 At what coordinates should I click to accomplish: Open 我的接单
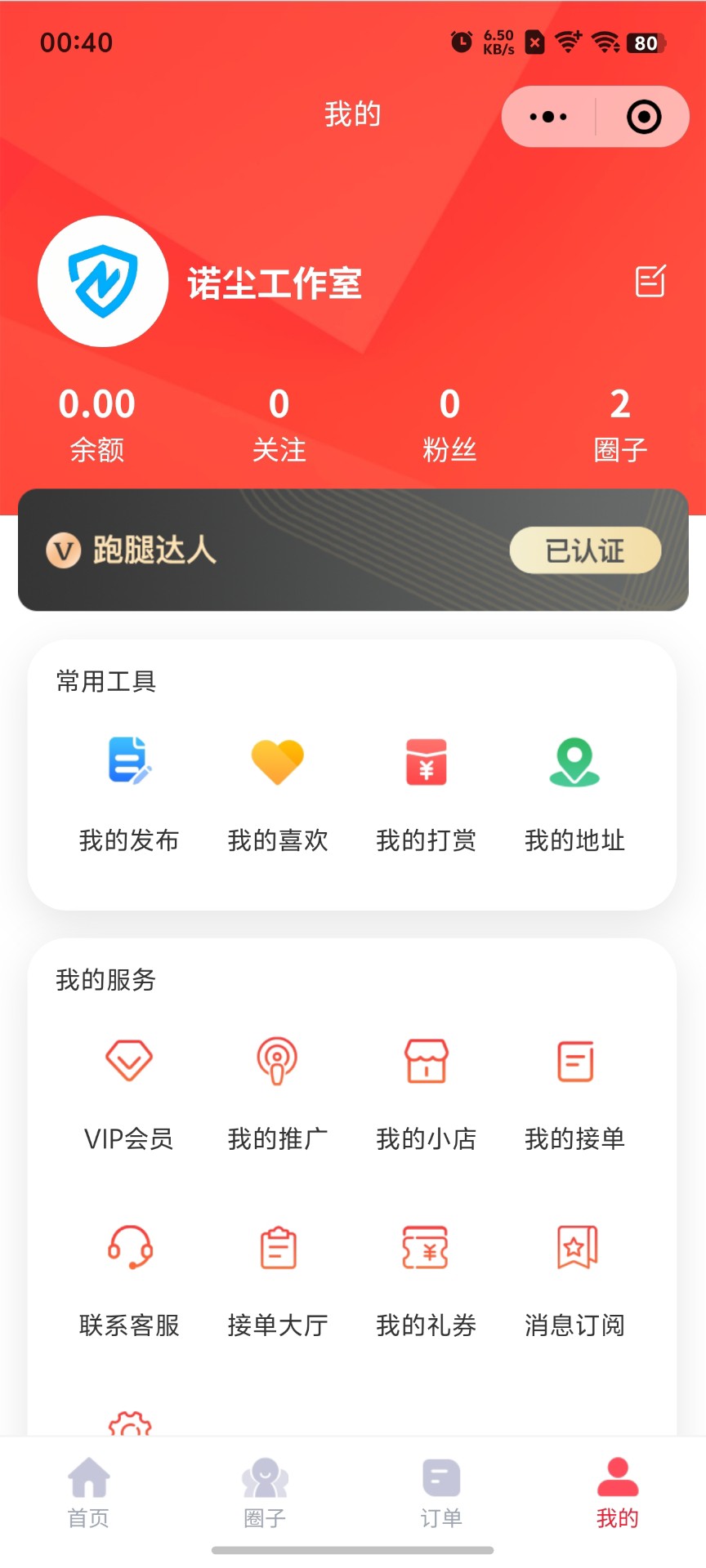[x=574, y=1091]
